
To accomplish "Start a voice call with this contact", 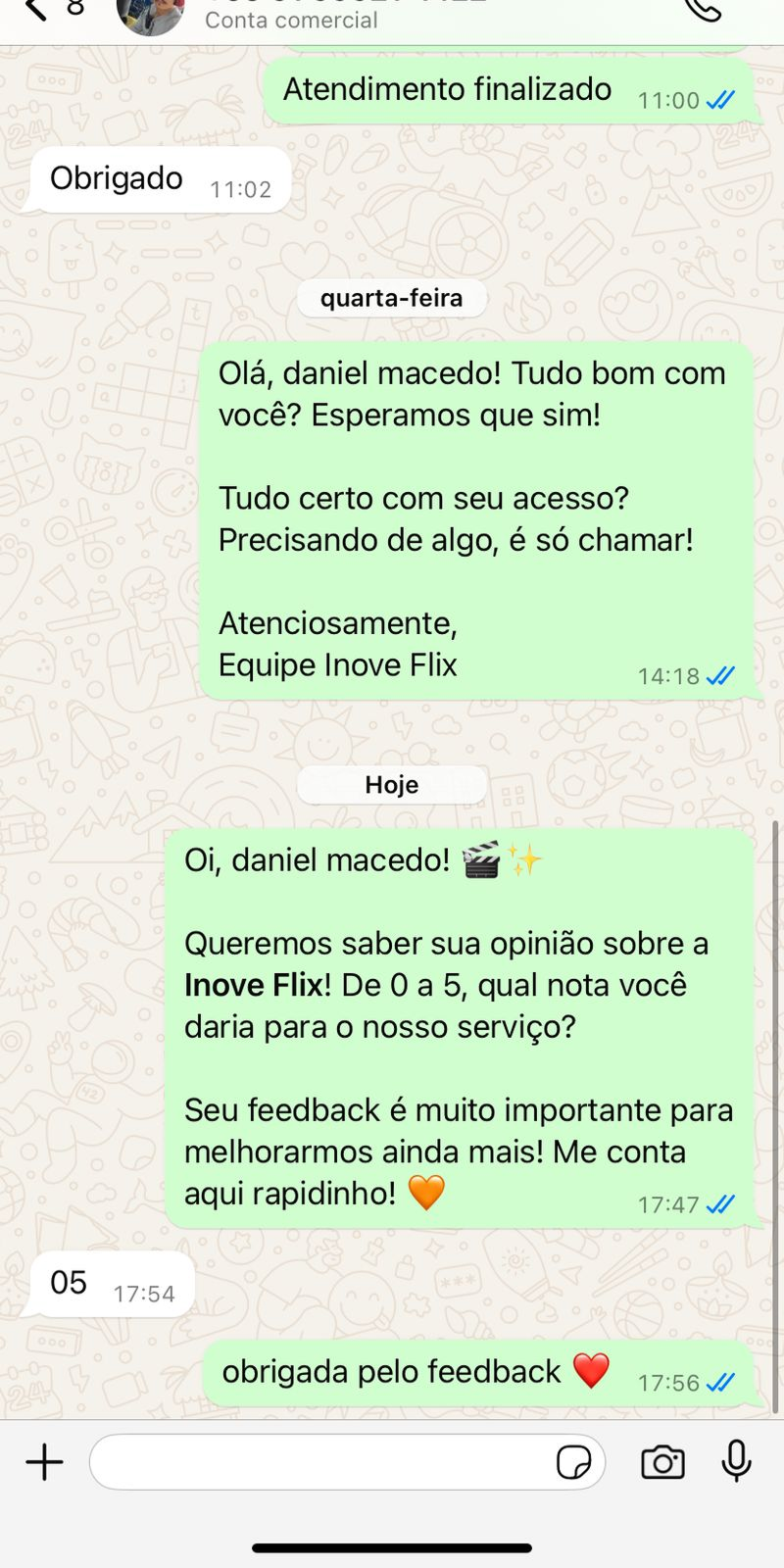I will coord(702,10).
